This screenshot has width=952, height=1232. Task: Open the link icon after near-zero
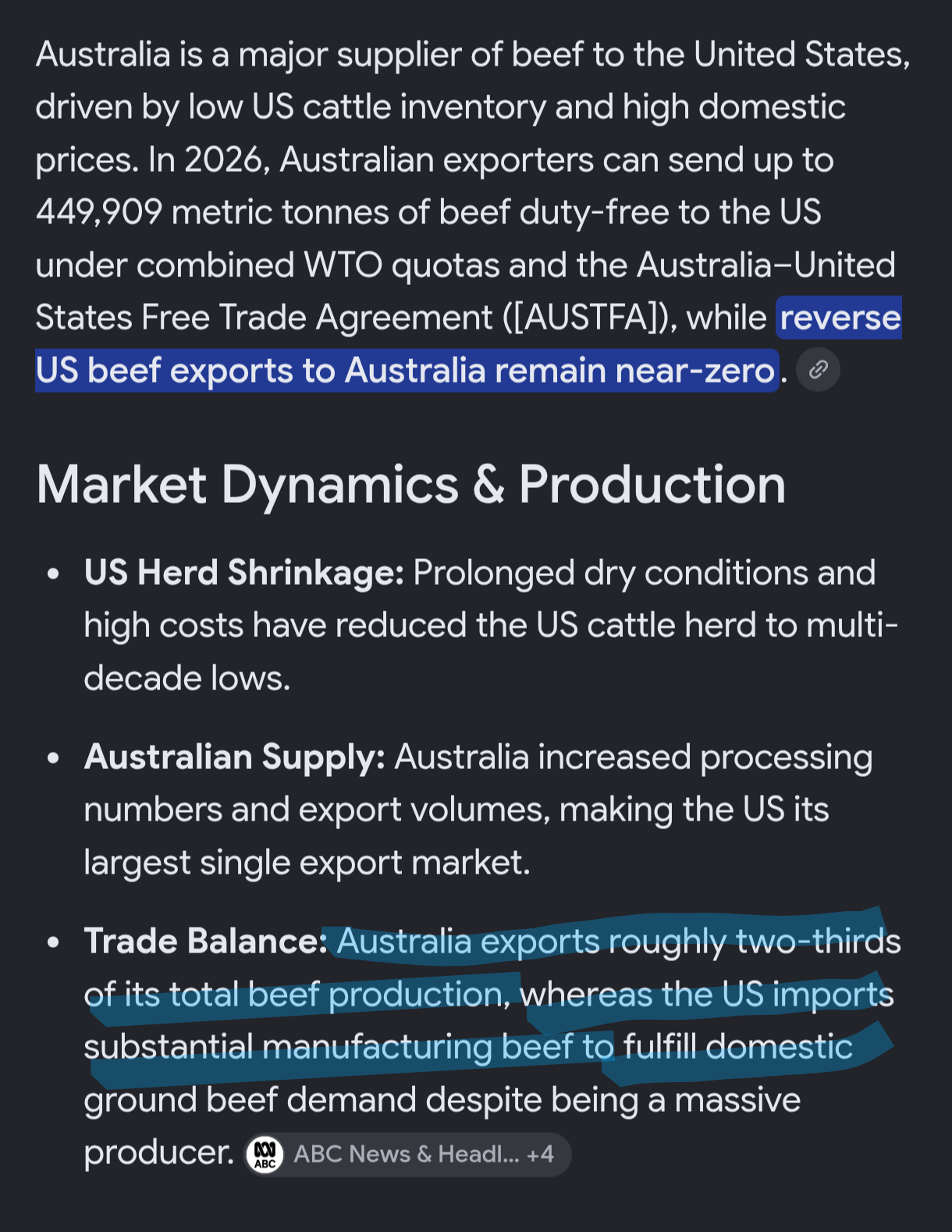pos(818,369)
